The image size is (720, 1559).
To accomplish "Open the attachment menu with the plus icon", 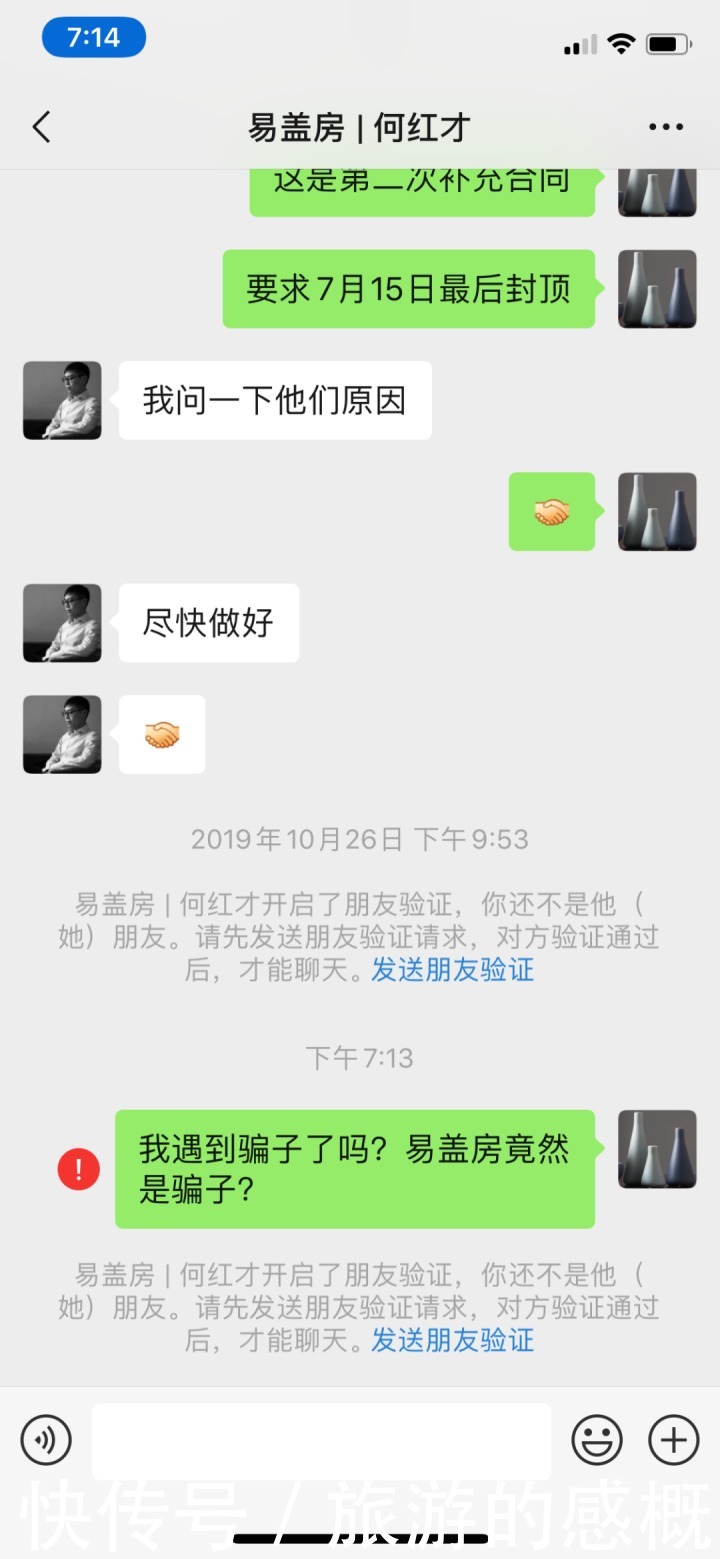I will click(672, 1439).
